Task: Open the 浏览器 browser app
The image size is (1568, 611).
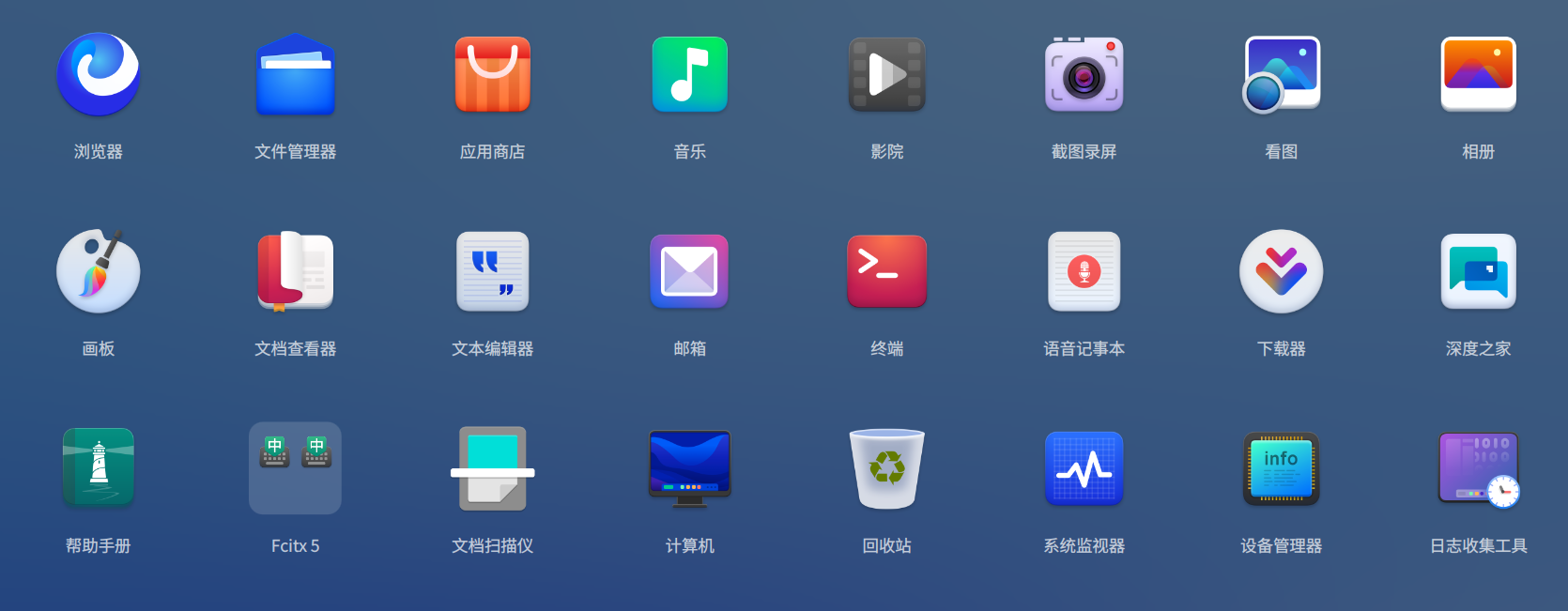Action: 99,75
